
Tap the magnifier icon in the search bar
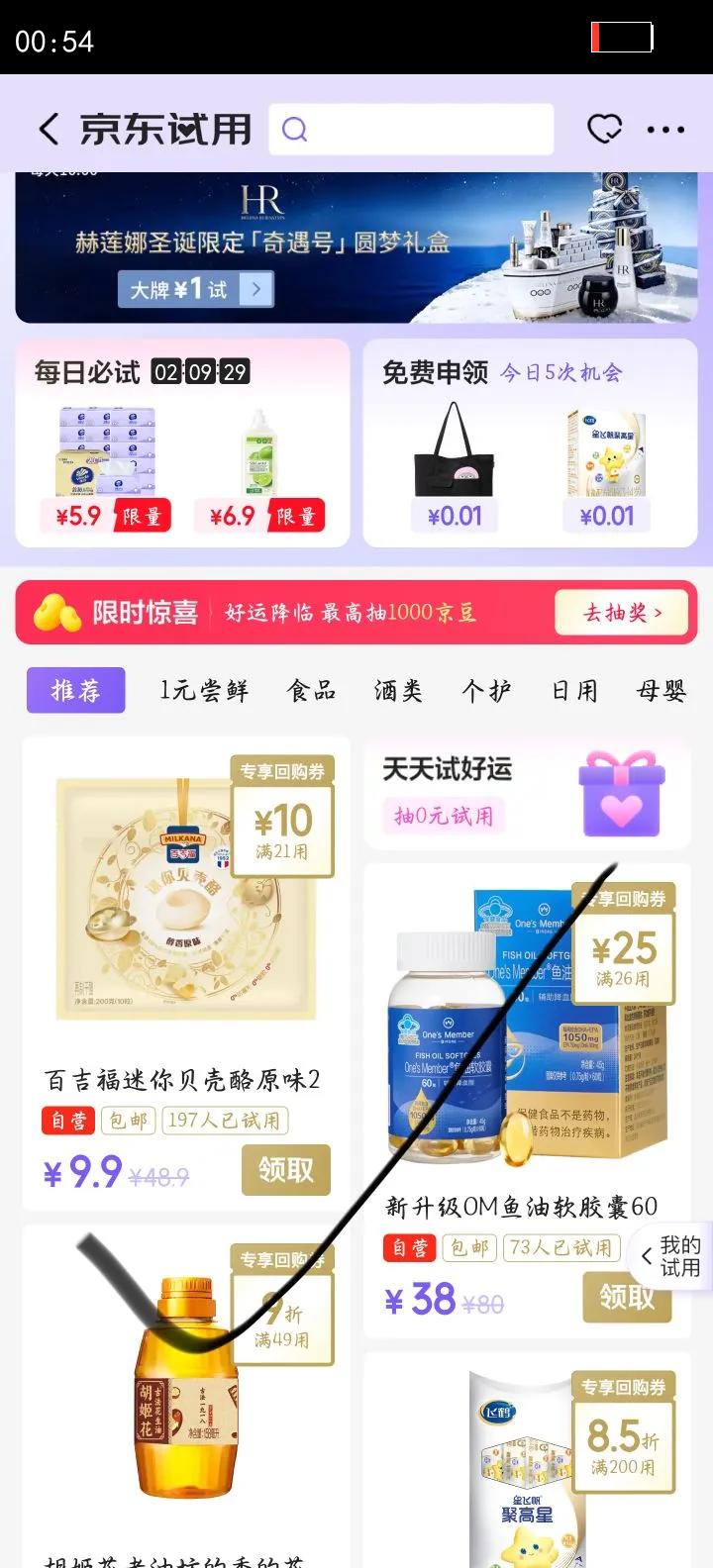(294, 130)
